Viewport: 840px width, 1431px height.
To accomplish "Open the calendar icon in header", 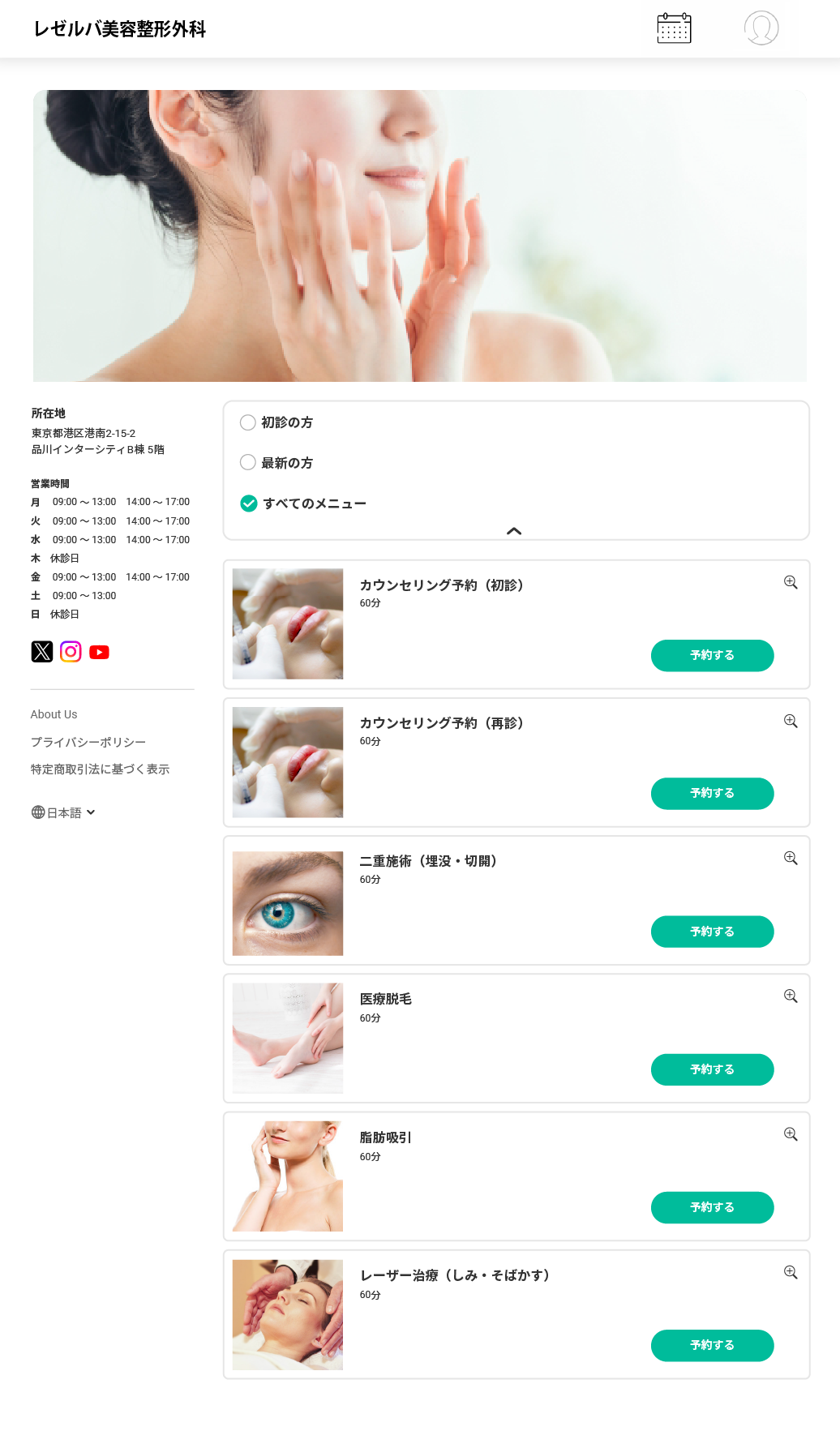I will tap(674, 28).
